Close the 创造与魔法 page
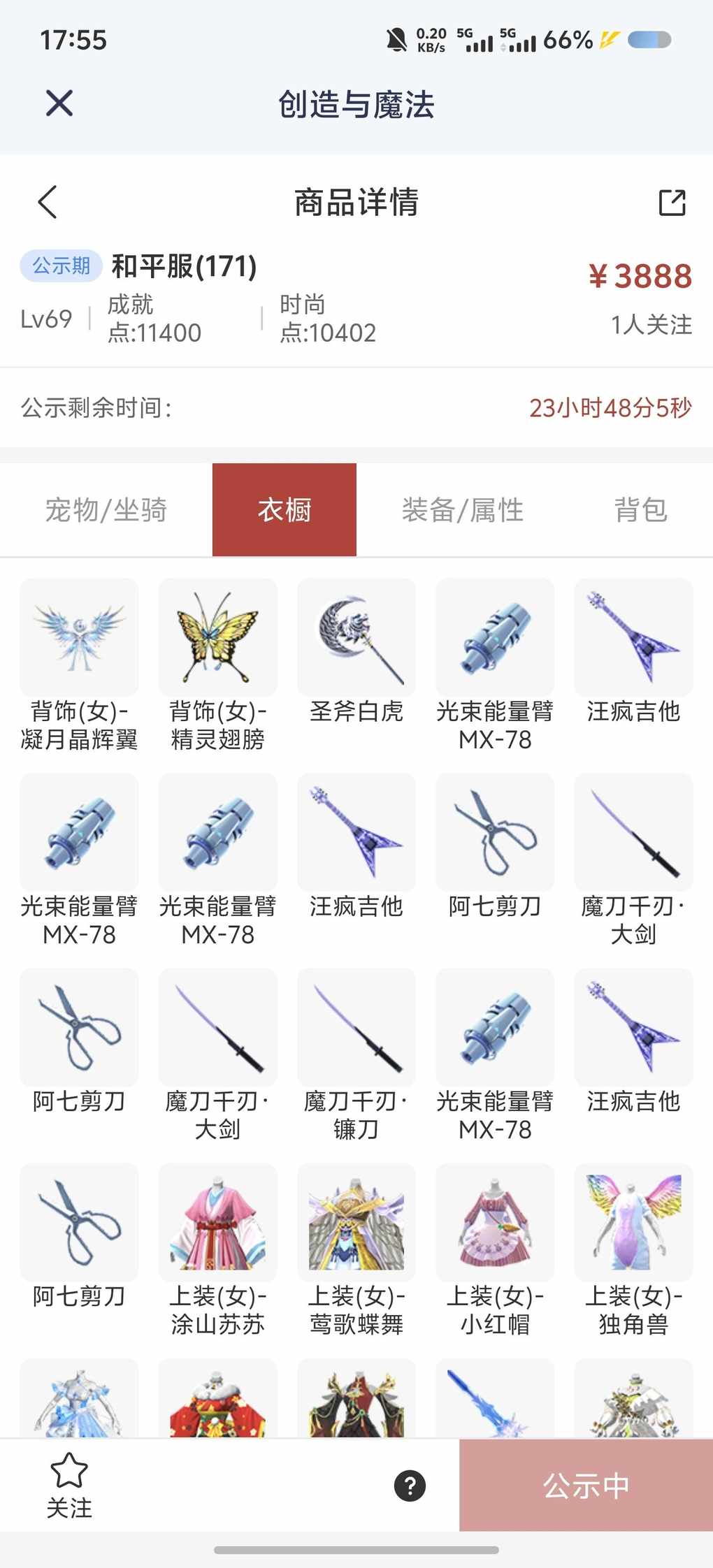 pyautogui.click(x=59, y=103)
